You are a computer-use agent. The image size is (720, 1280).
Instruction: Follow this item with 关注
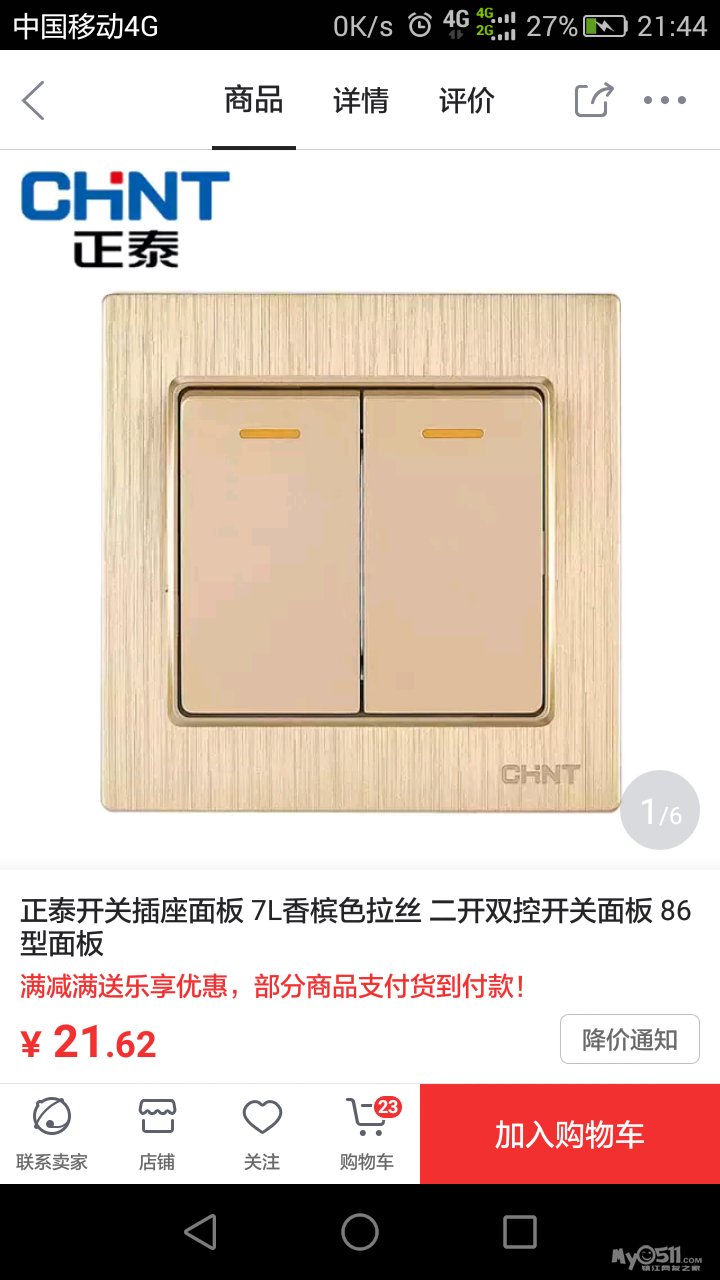tap(262, 1134)
